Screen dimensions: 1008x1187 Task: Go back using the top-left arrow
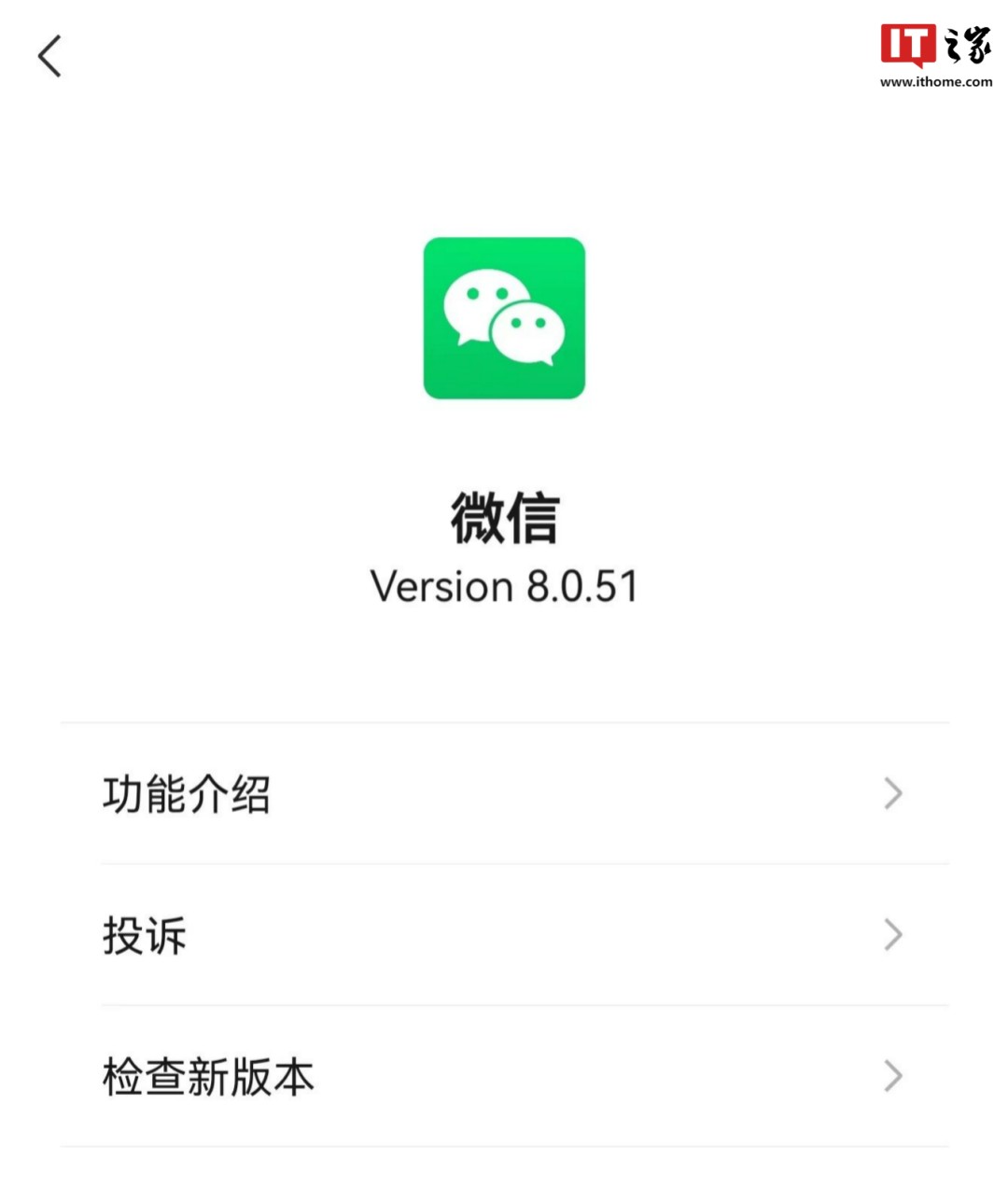50,56
